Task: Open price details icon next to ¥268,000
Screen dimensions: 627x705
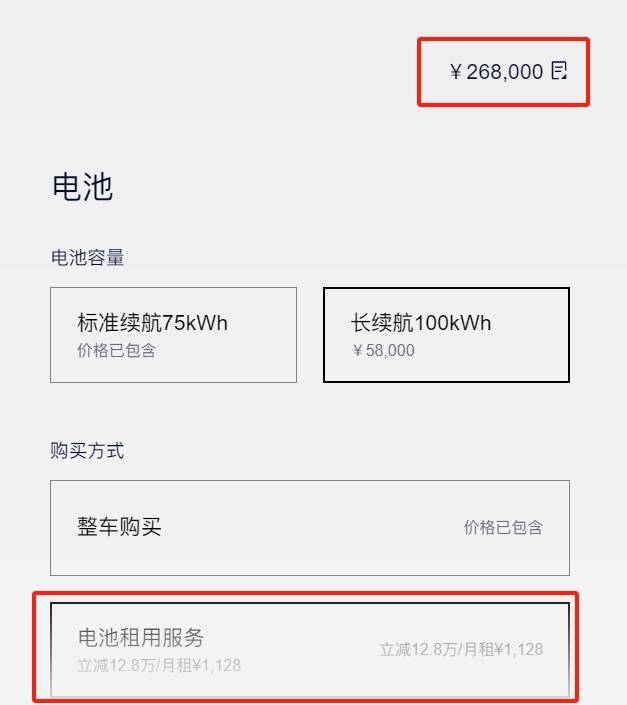Action: pos(559,71)
